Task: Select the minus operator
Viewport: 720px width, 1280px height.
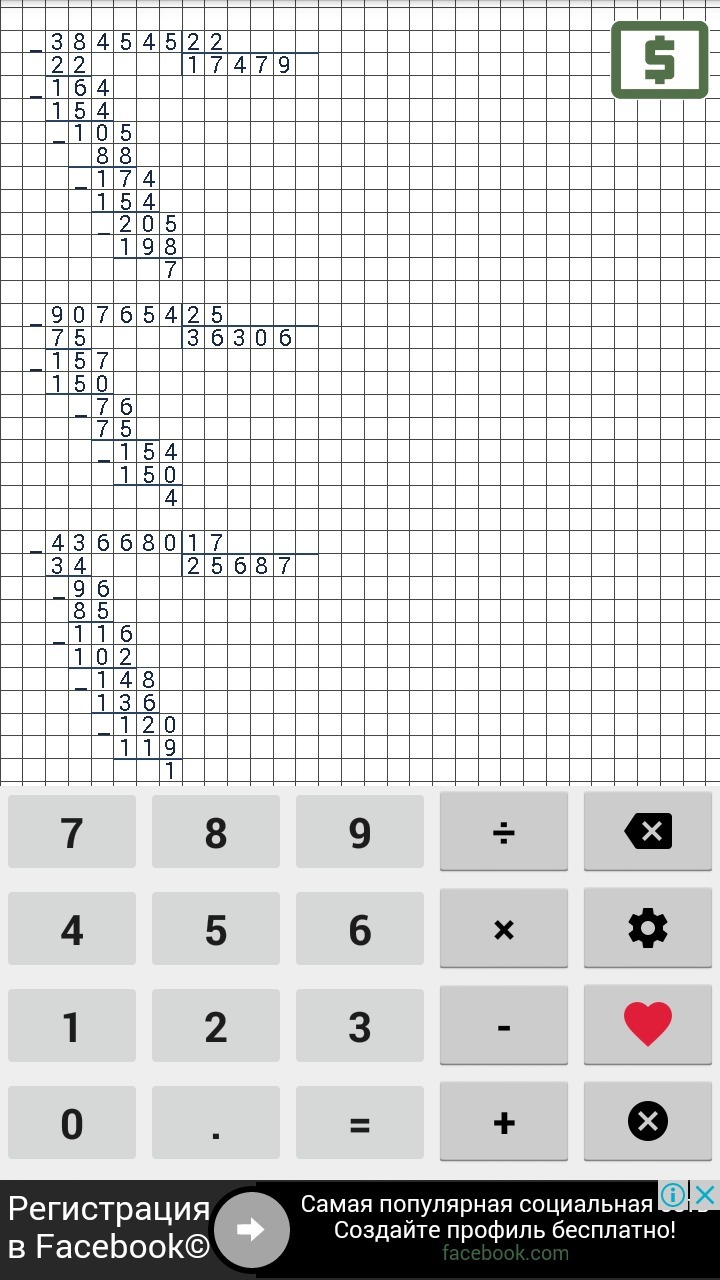Action: (x=504, y=1026)
